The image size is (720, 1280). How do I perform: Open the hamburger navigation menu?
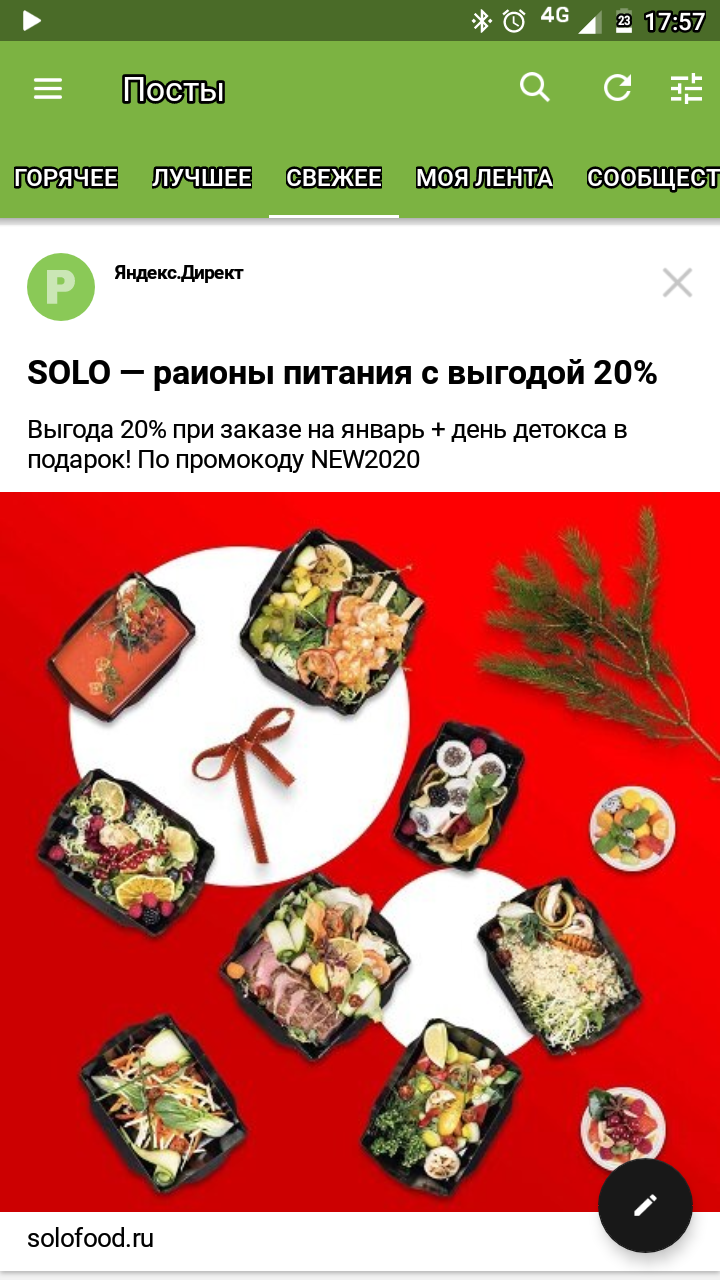pyautogui.click(x=48, y=89)
